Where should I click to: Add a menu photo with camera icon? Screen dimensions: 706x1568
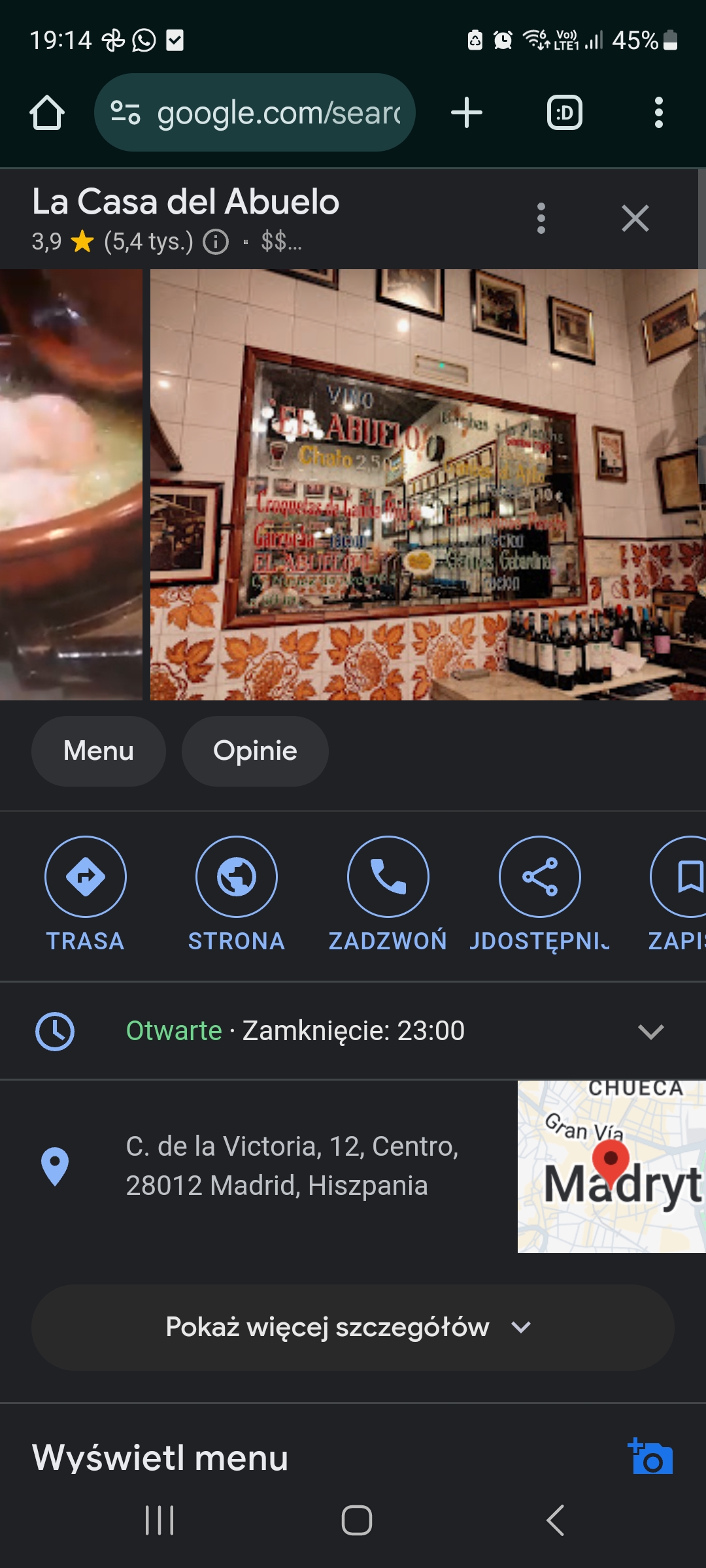tap(650, 1456)
